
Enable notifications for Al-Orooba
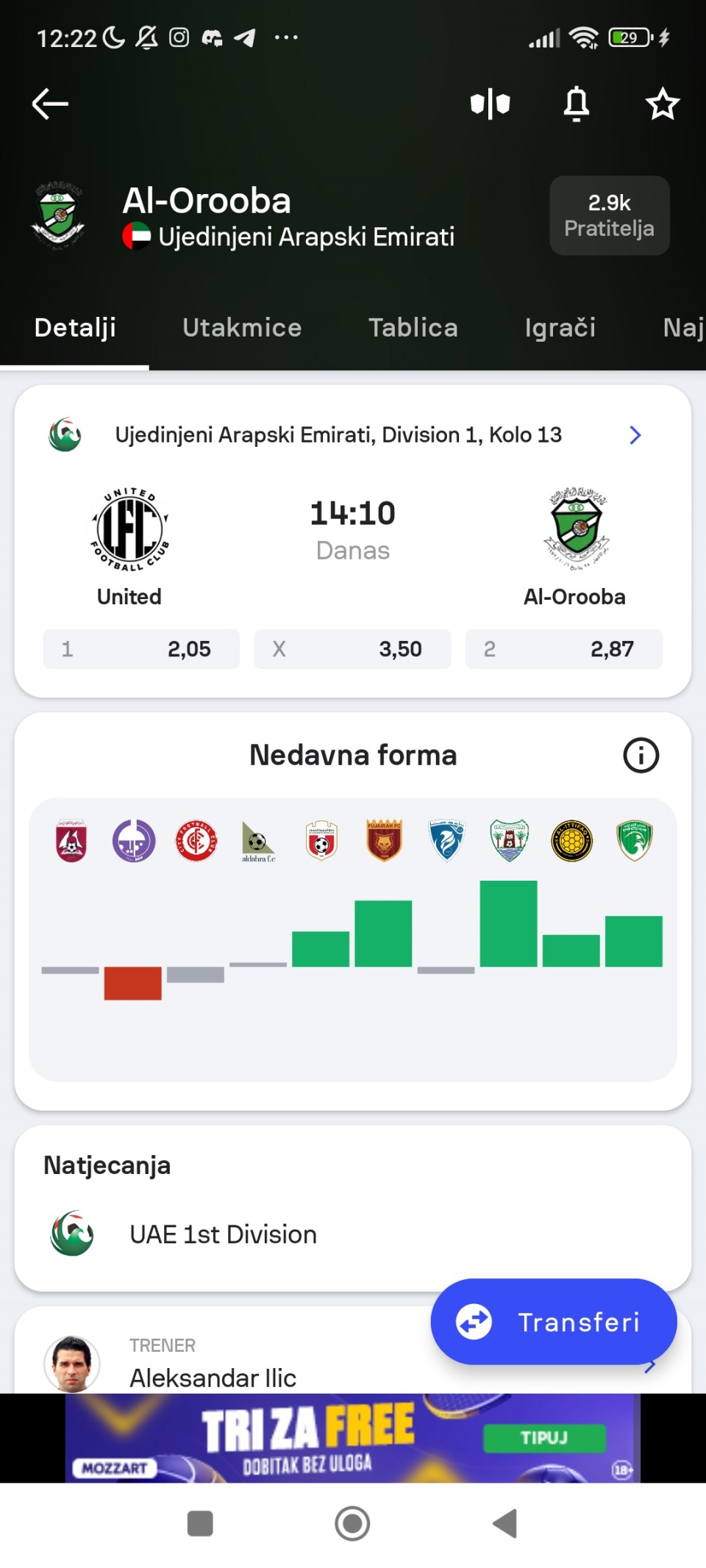[577, 104]
